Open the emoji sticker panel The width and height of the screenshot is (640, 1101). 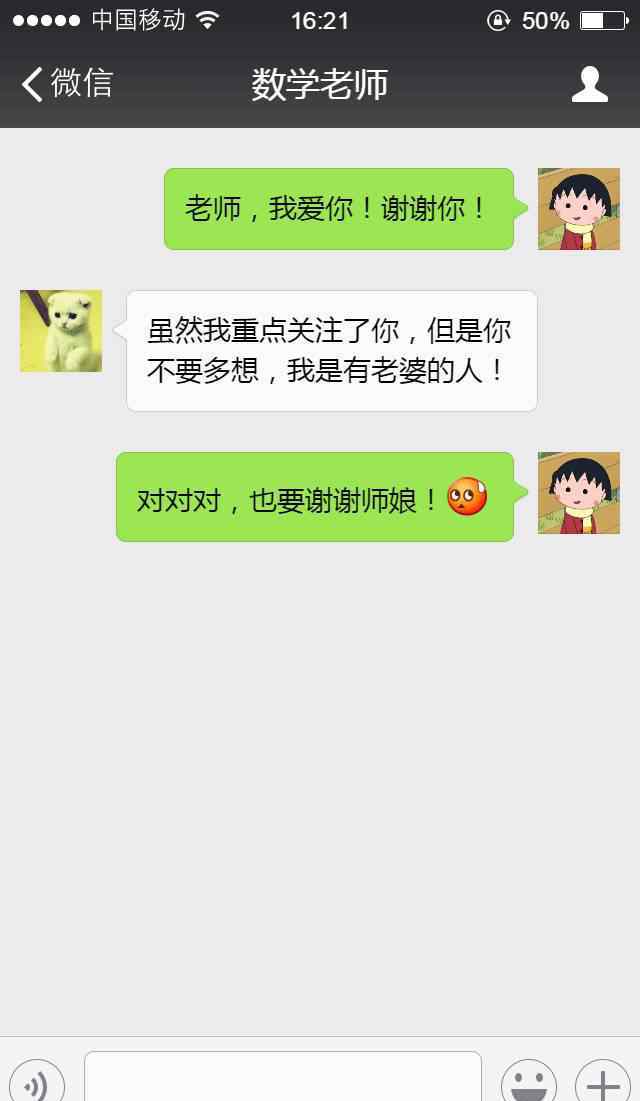point(528,1083)
